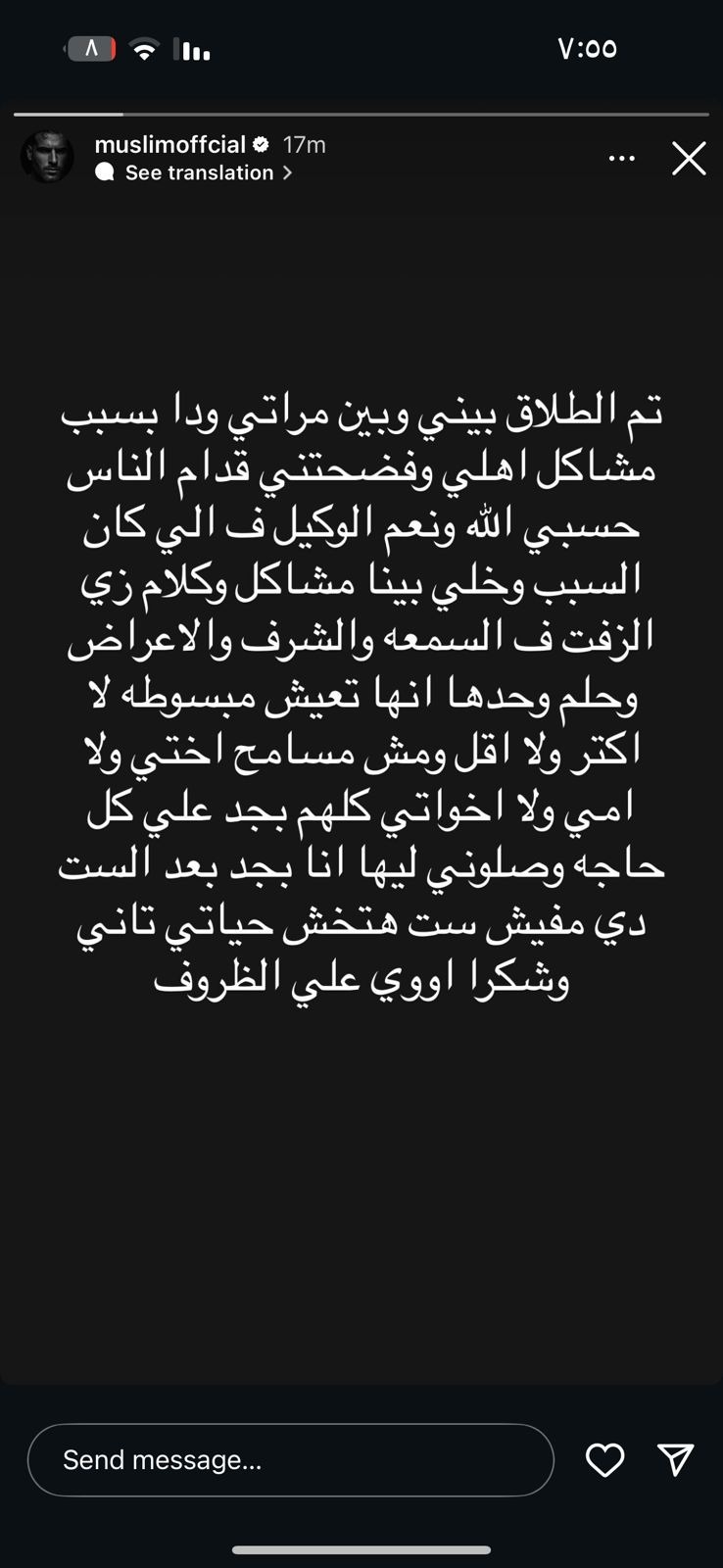Open the muslimoffcial profile picture

(x=47, y=158)
